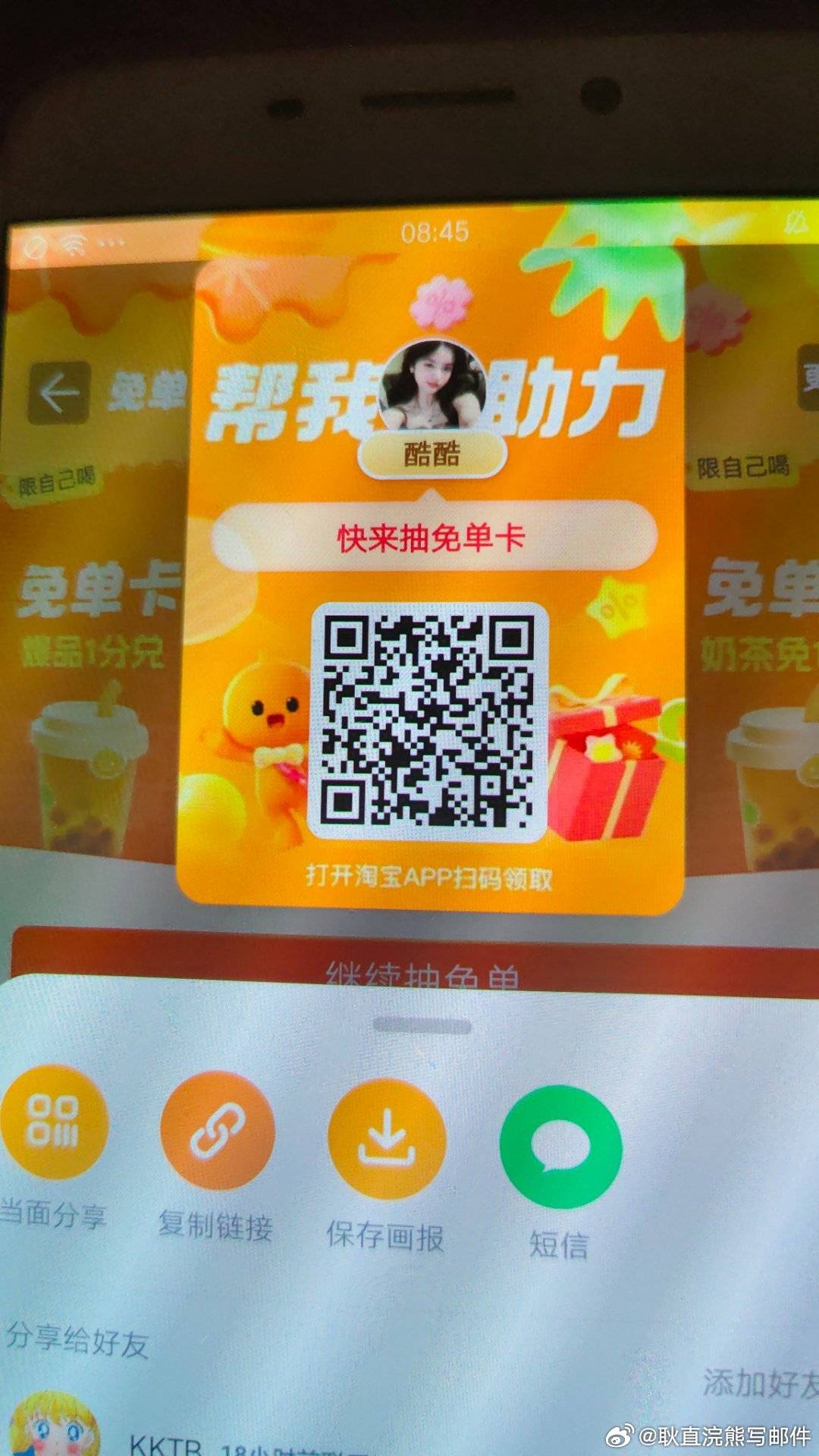Share through 短信 message

click(560, 1145)
